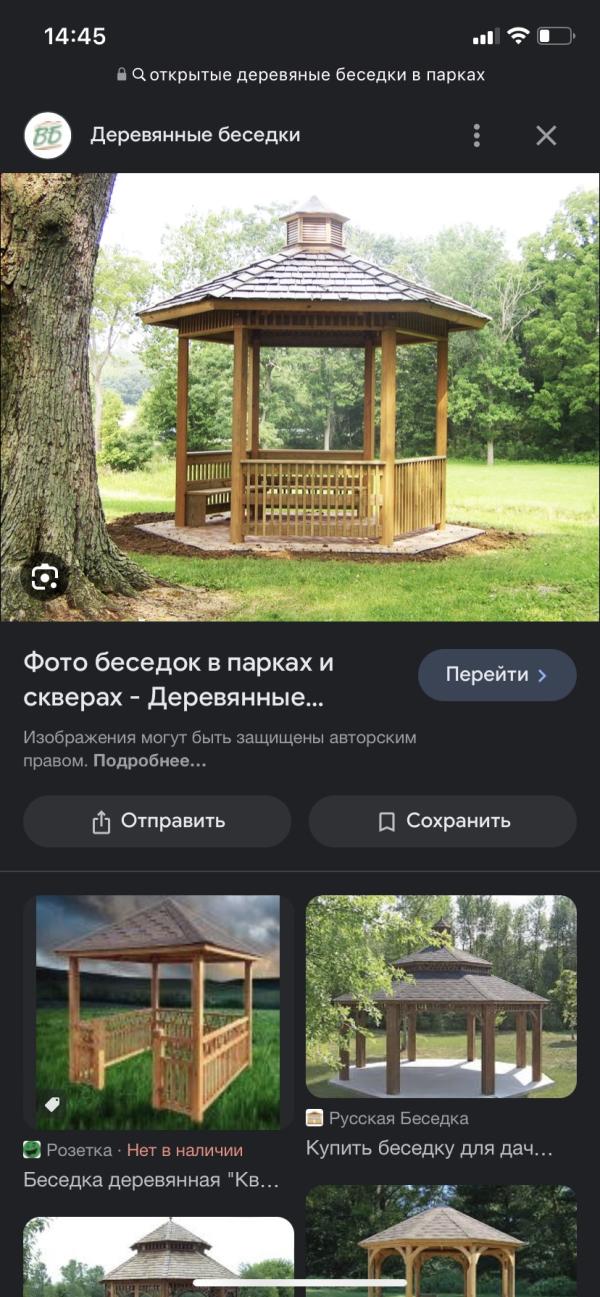
Task: Share the image via Отправить
Action: click(x=157, y=821)
